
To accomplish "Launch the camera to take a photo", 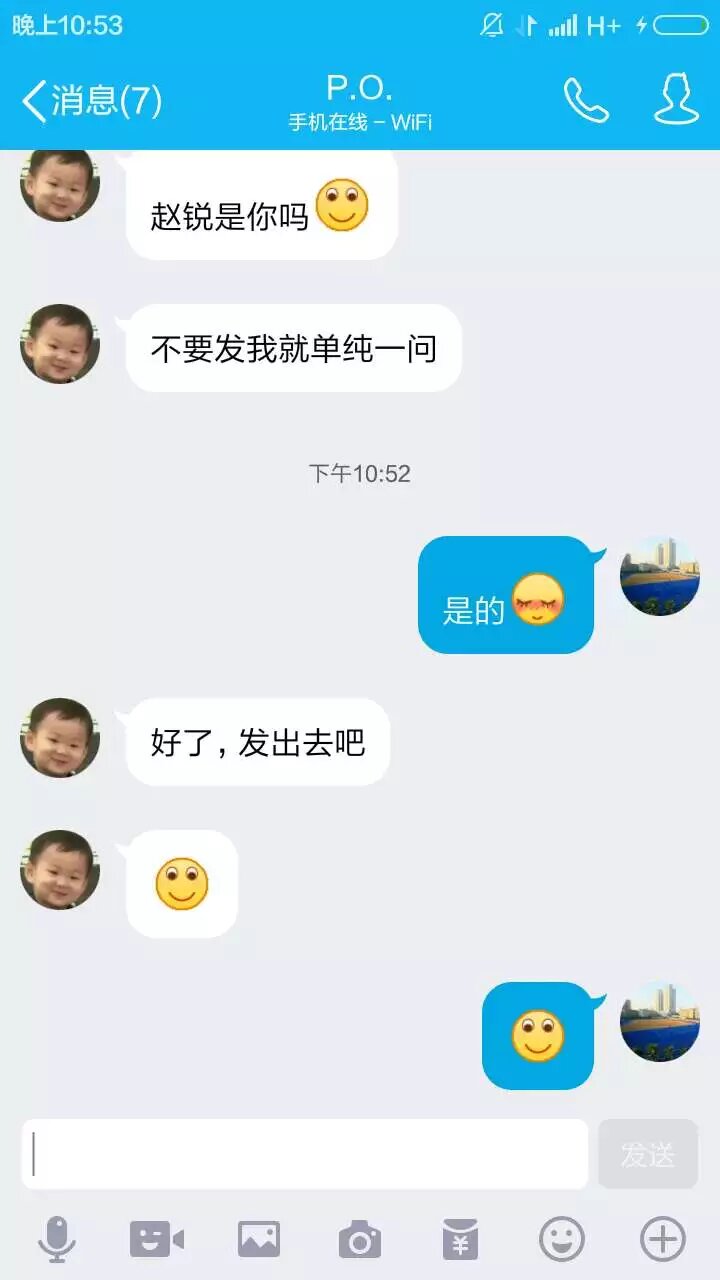I will 360,1240.
